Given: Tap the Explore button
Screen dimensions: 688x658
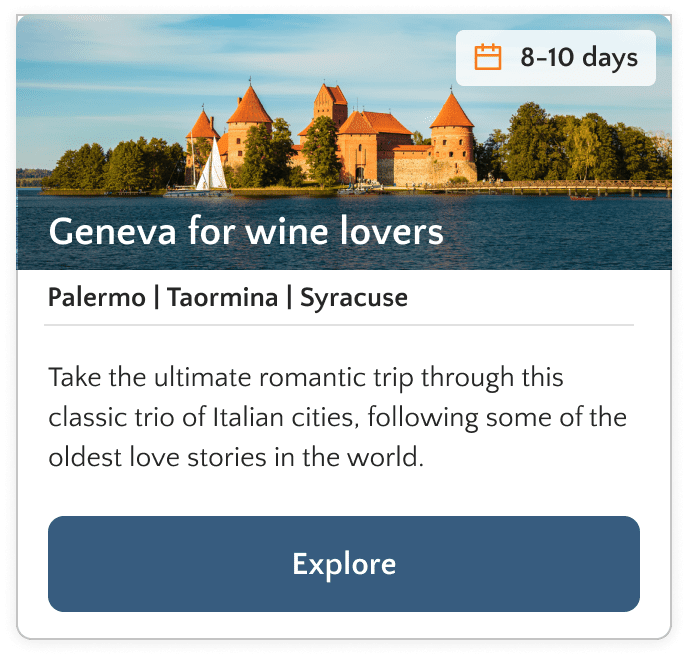Looking at the screenshot, I should pos(344,564).
